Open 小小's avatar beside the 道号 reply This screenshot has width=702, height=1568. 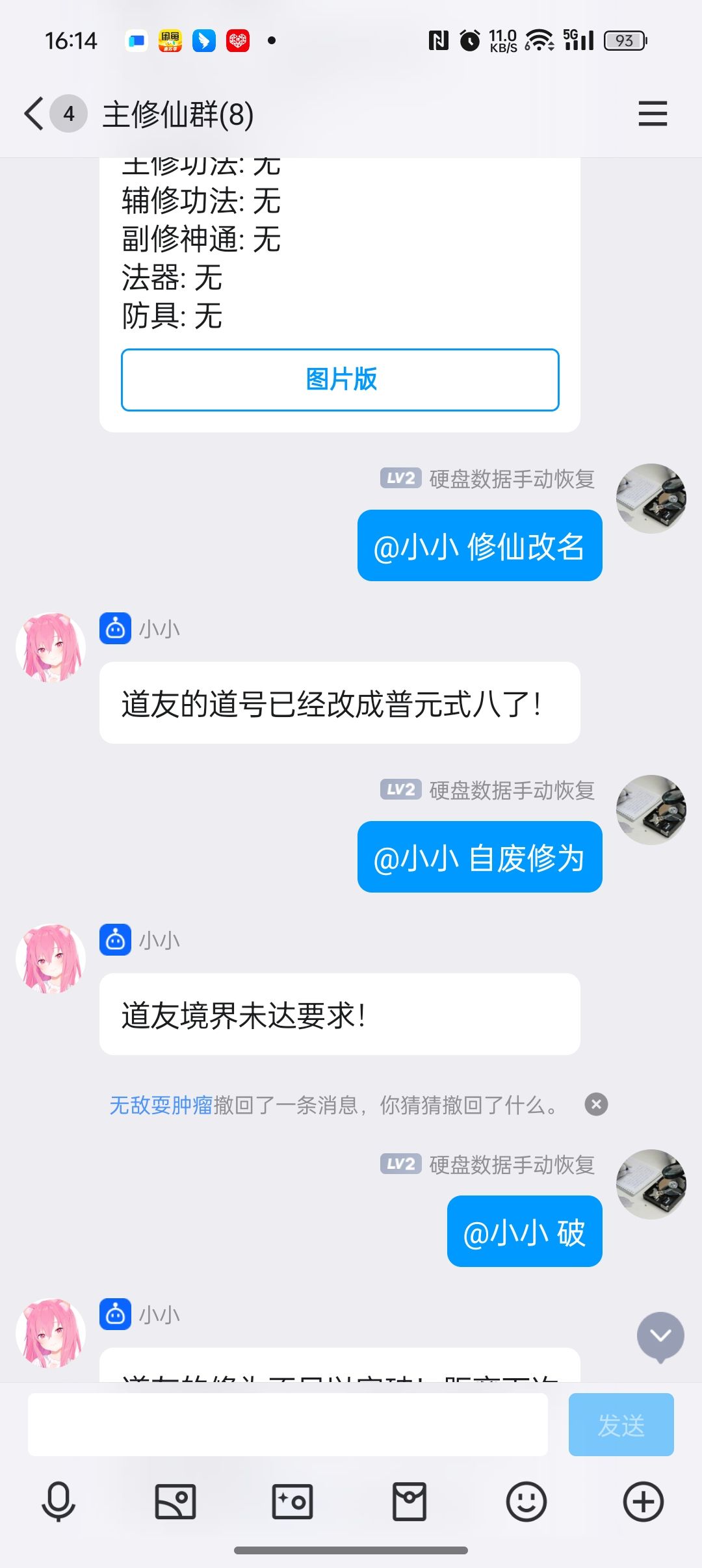[x=51, y=647]
